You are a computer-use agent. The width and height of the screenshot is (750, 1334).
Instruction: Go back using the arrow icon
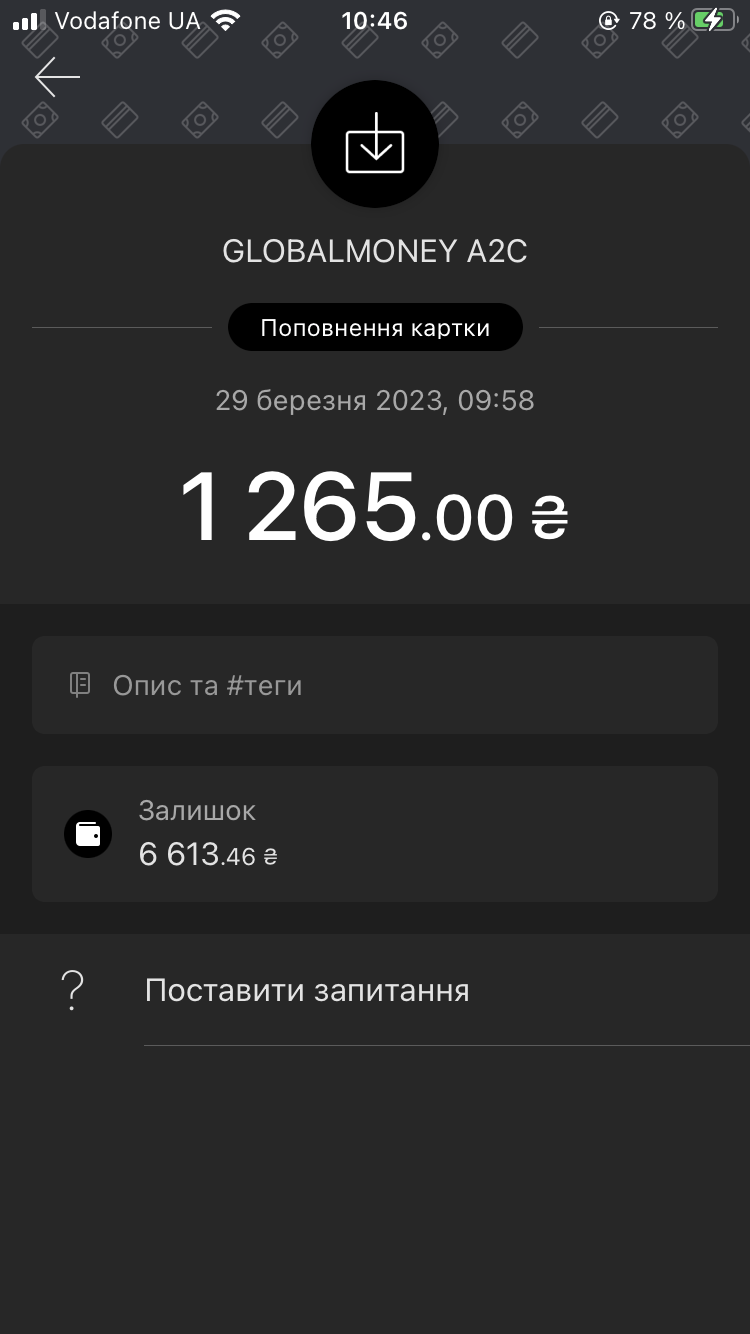click(x=57, y=77)
